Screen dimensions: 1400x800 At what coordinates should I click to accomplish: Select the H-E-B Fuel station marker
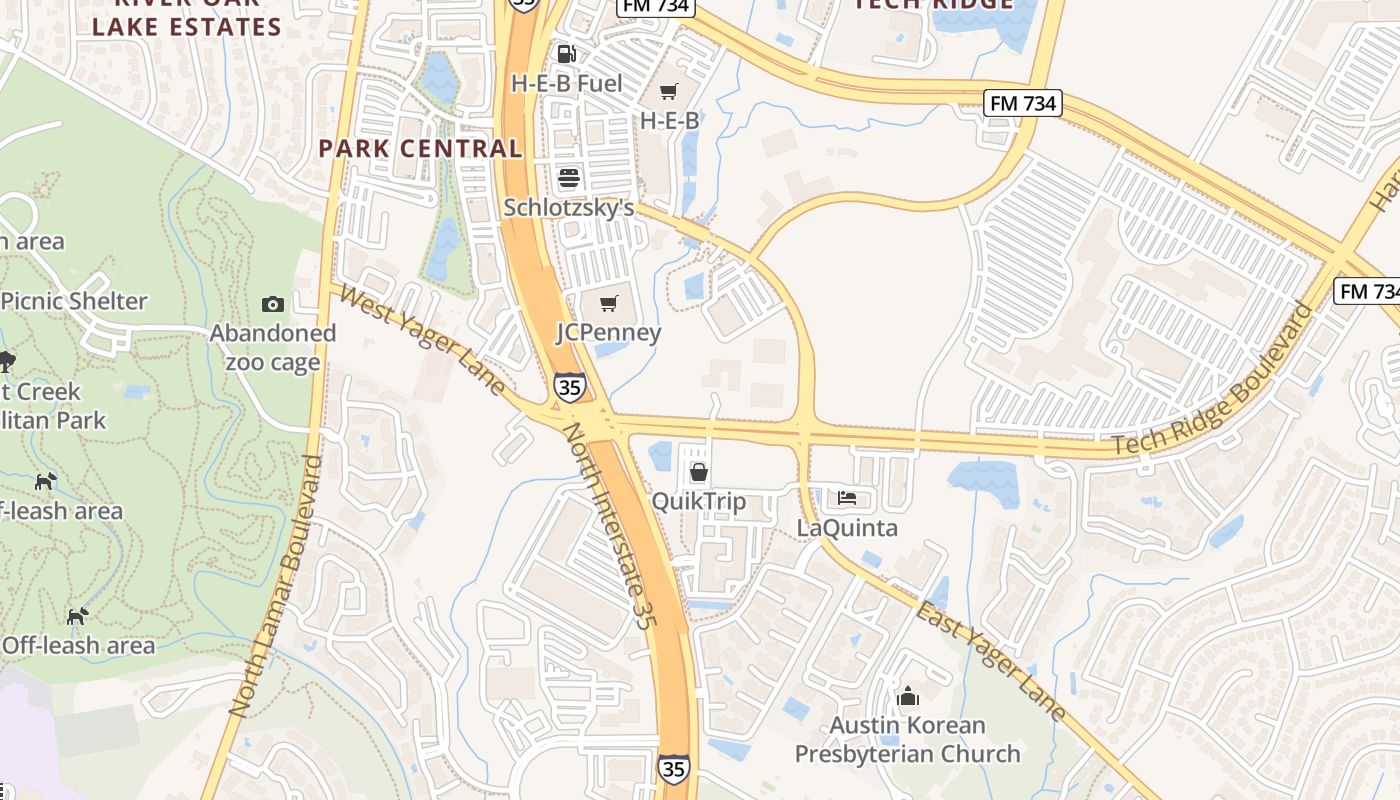567,54
